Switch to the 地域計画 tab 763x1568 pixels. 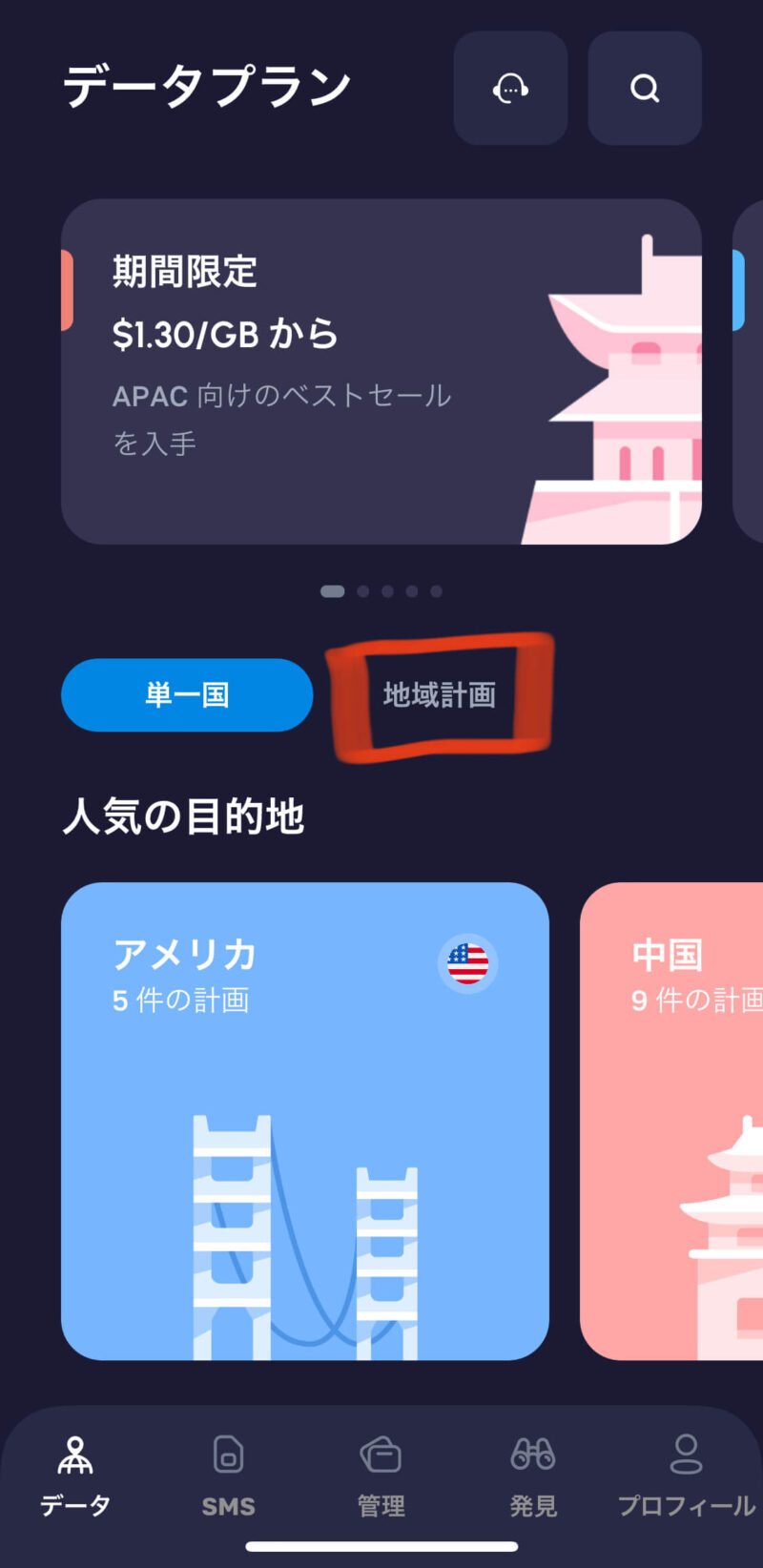tap(439, 695)
